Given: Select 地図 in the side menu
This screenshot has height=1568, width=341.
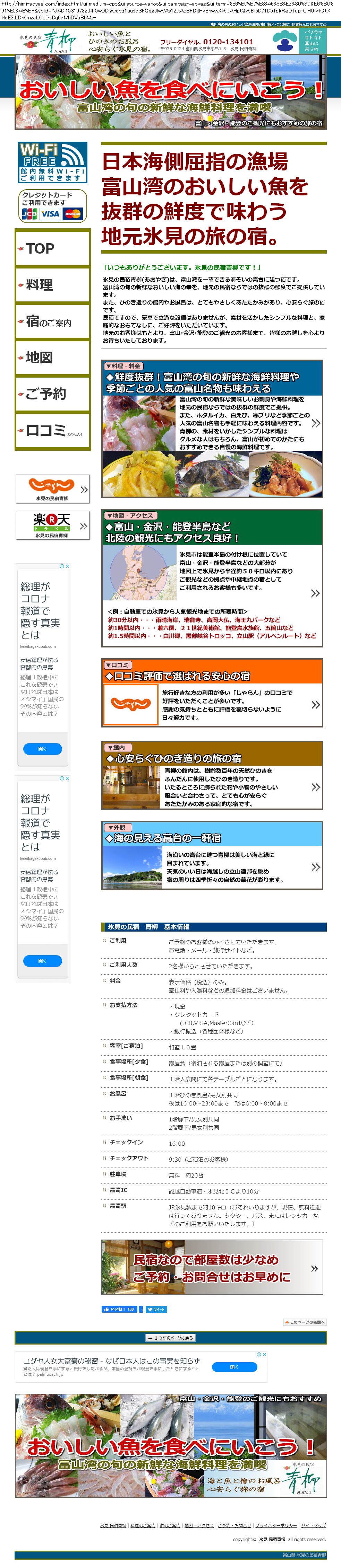Looking at the screenshot, I should coord(53,357).
